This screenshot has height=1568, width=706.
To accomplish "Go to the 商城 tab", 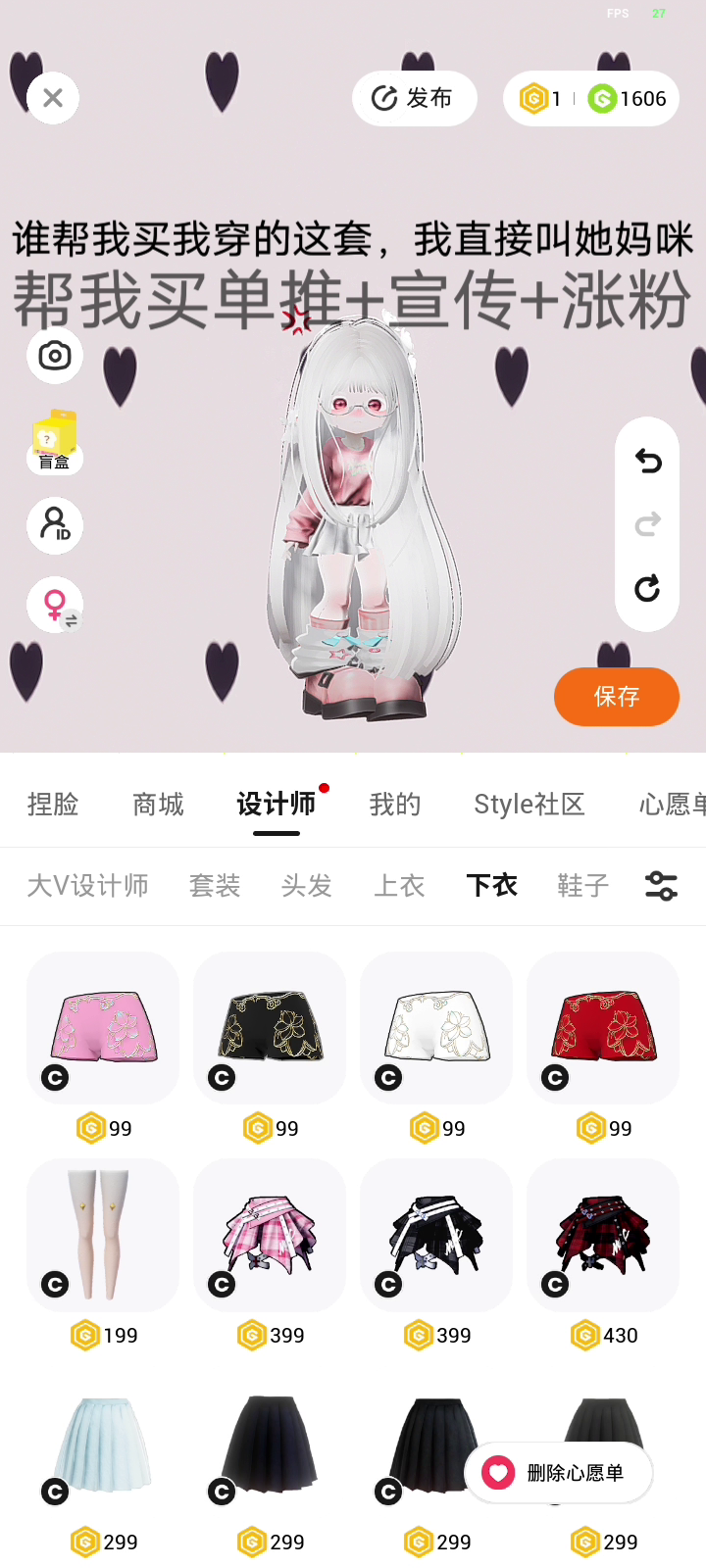I will point(158,805).
